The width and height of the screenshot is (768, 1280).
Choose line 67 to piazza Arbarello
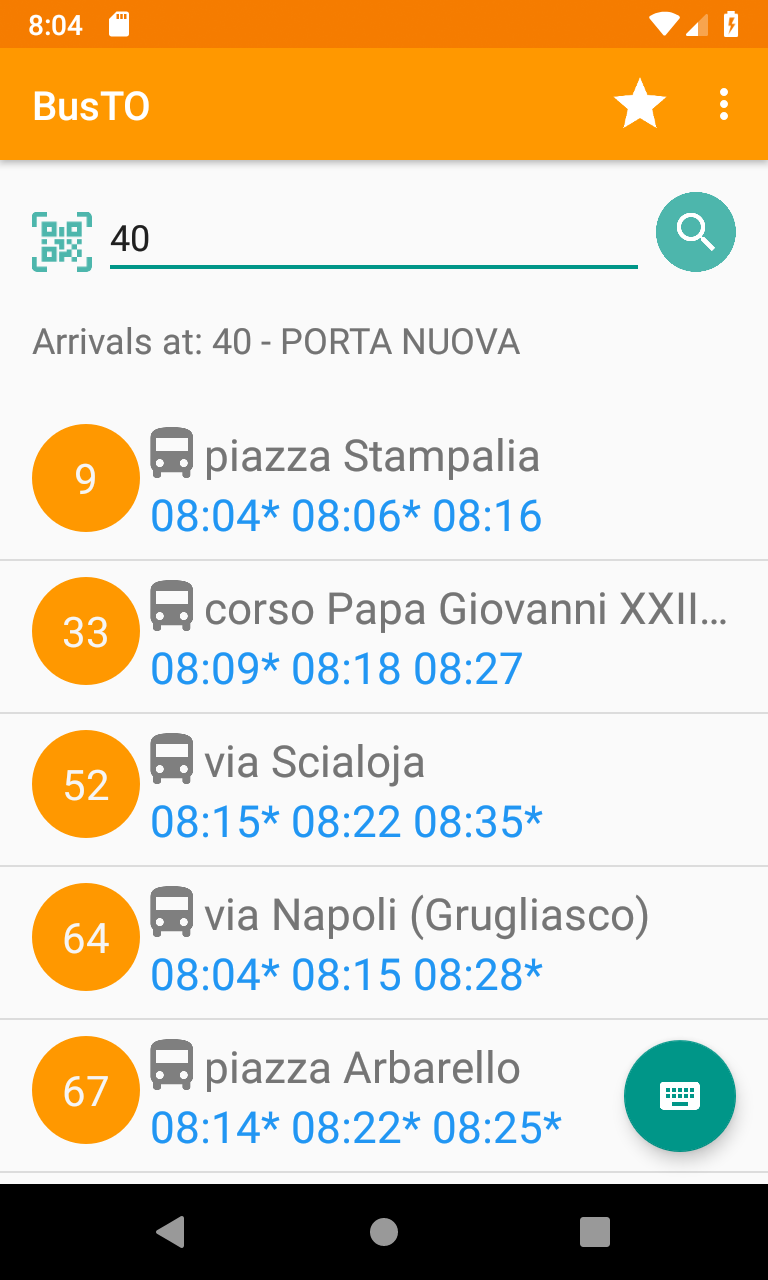[330, 1096]
